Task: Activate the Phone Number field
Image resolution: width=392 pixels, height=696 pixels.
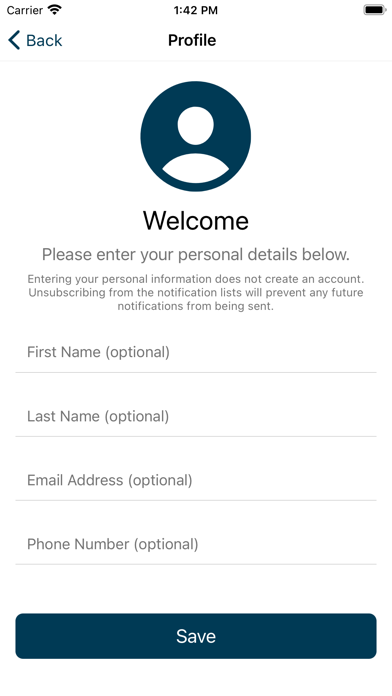Action: [196, 544]
